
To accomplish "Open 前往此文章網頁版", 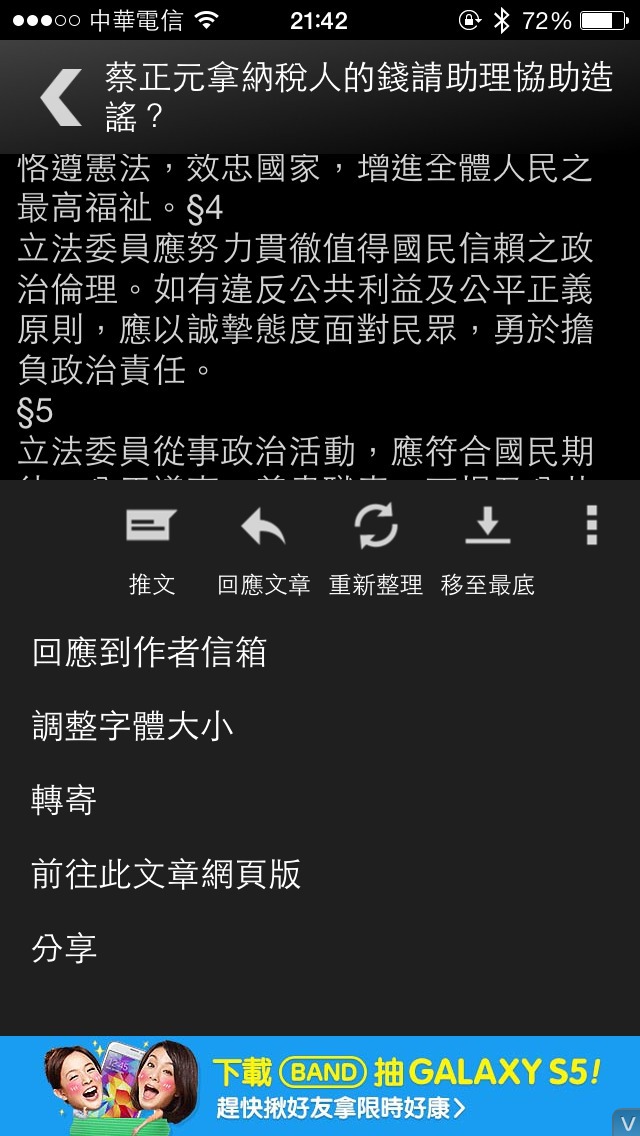I will pyautogui.click(x=166, y=875).
